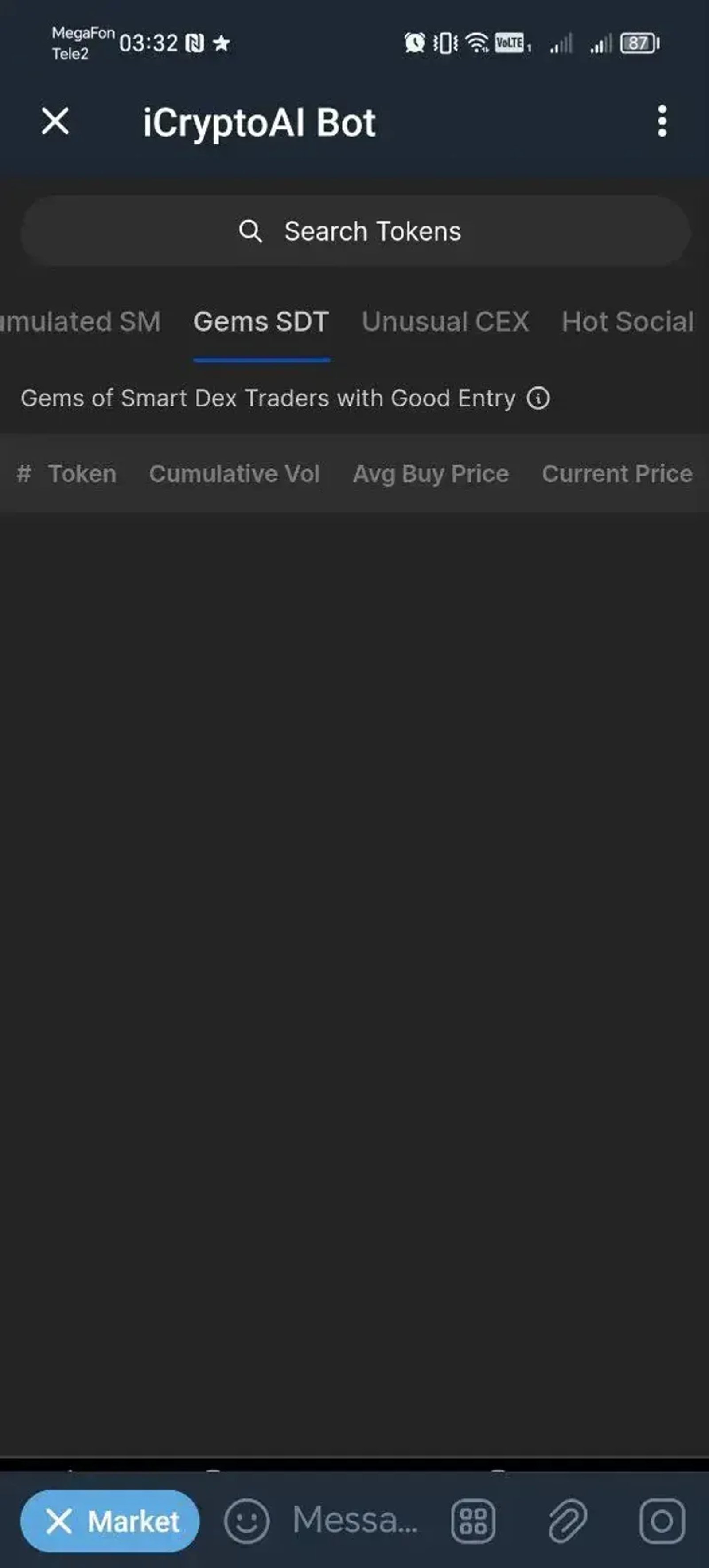The width and height of the screenshot is (709, 1568).
Task: Open the Hot Social tab
Action: tap(627, 321)
